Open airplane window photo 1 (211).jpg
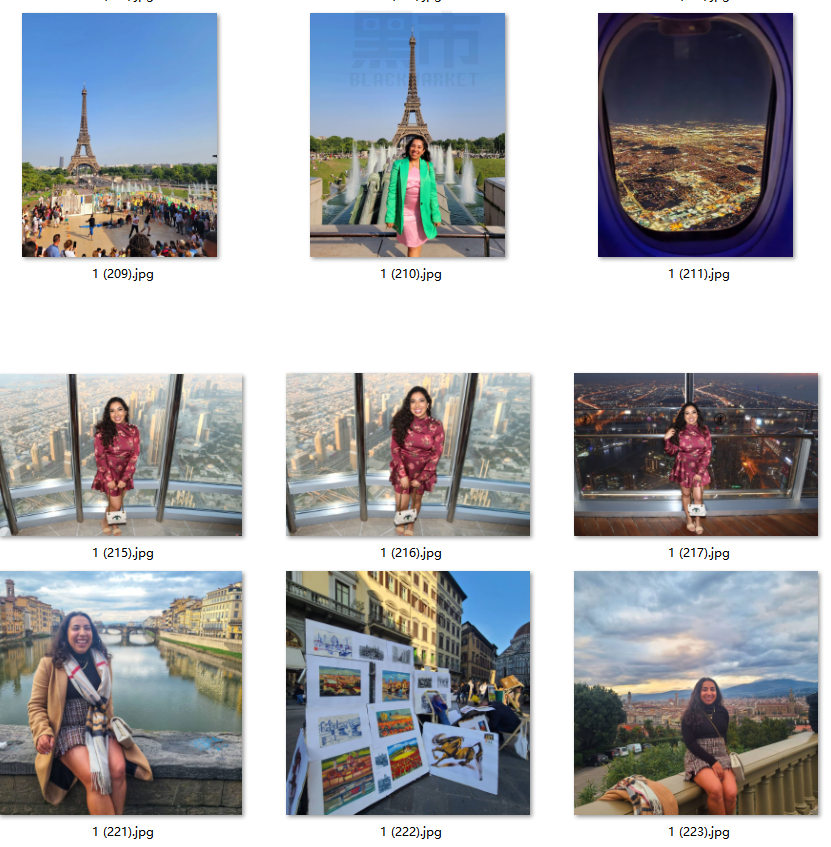Screen dimensions: 831x847 [x=695, y=135]
